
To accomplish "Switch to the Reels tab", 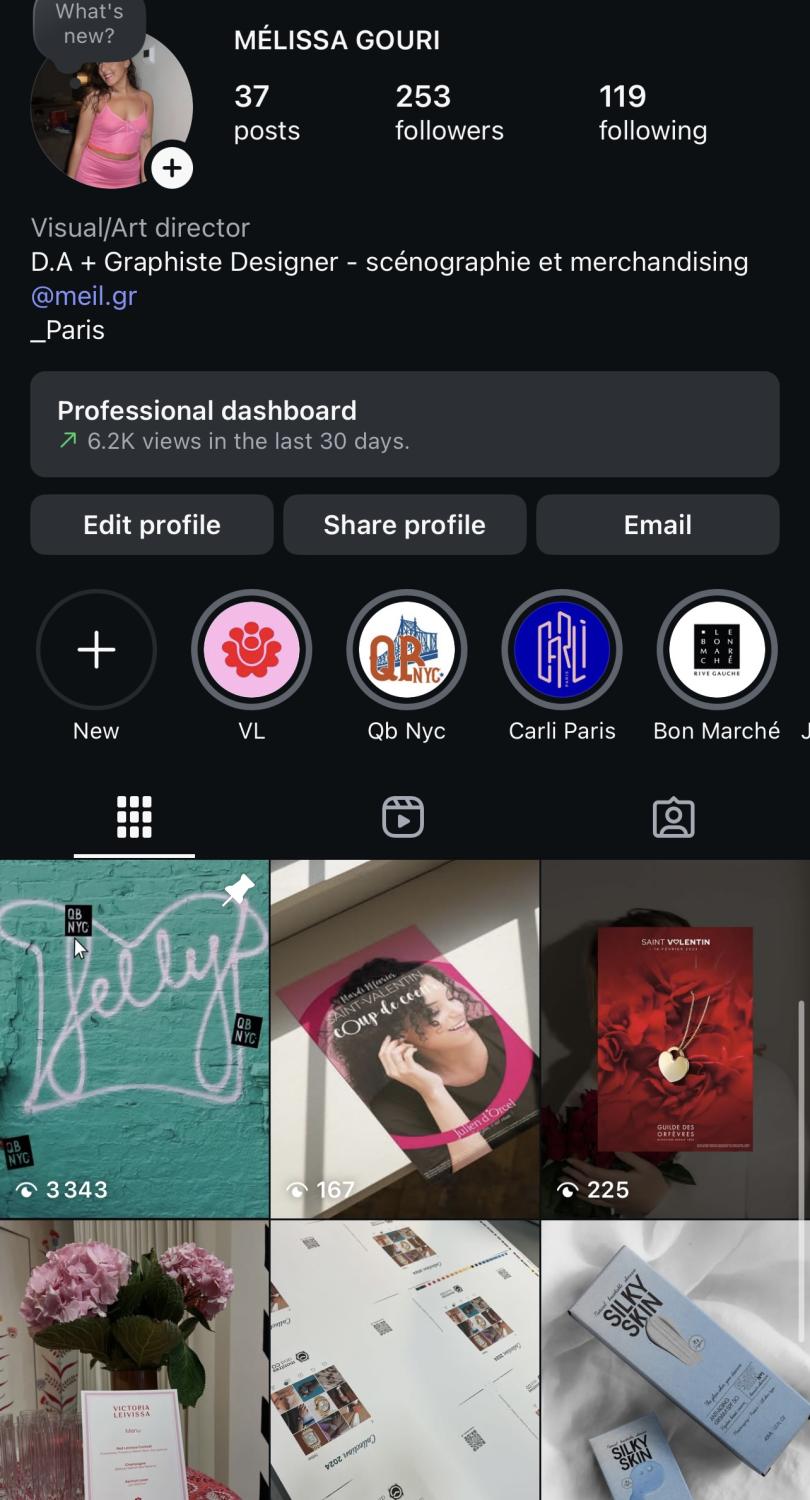I will coord(403,817).
